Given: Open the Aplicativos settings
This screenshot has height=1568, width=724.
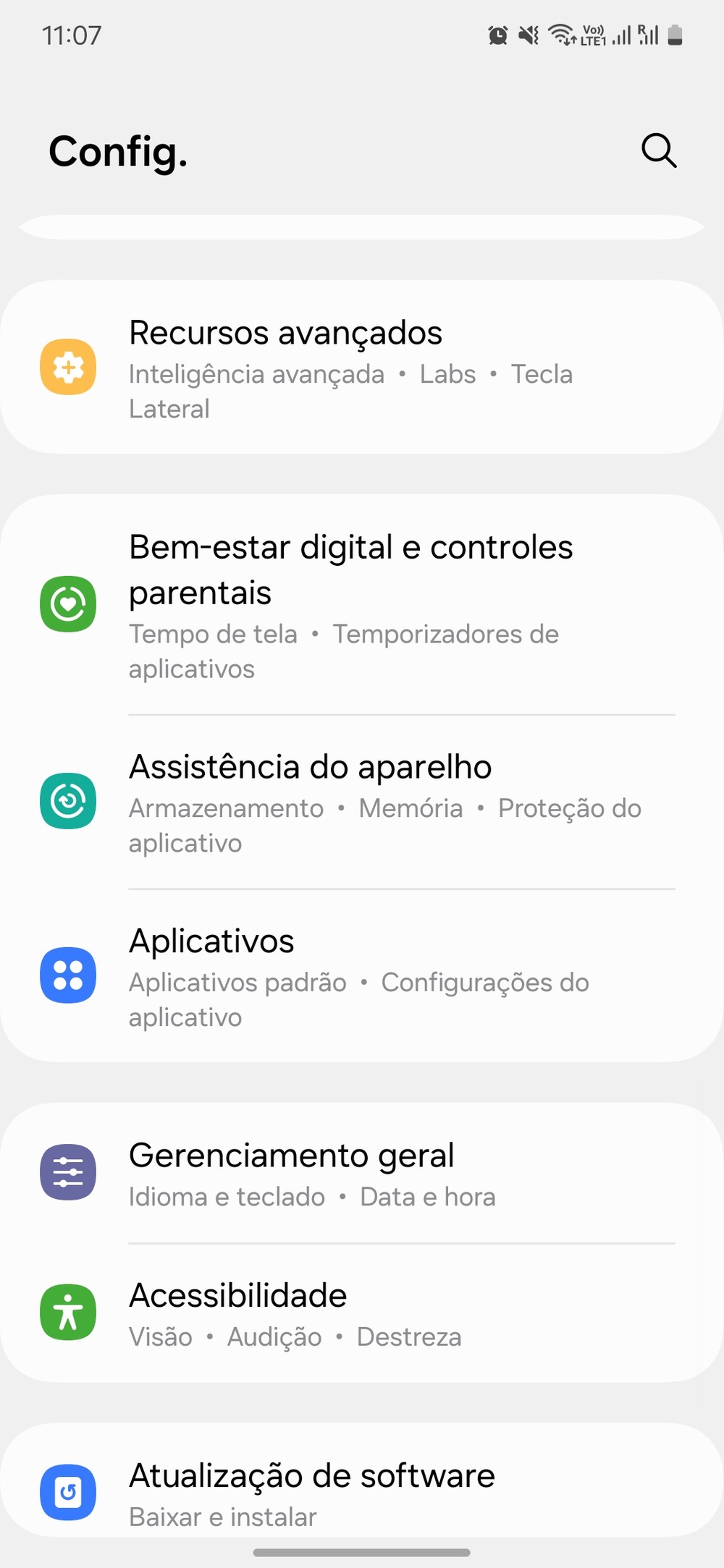Looking at the screenshot, I should coord(362,975).
